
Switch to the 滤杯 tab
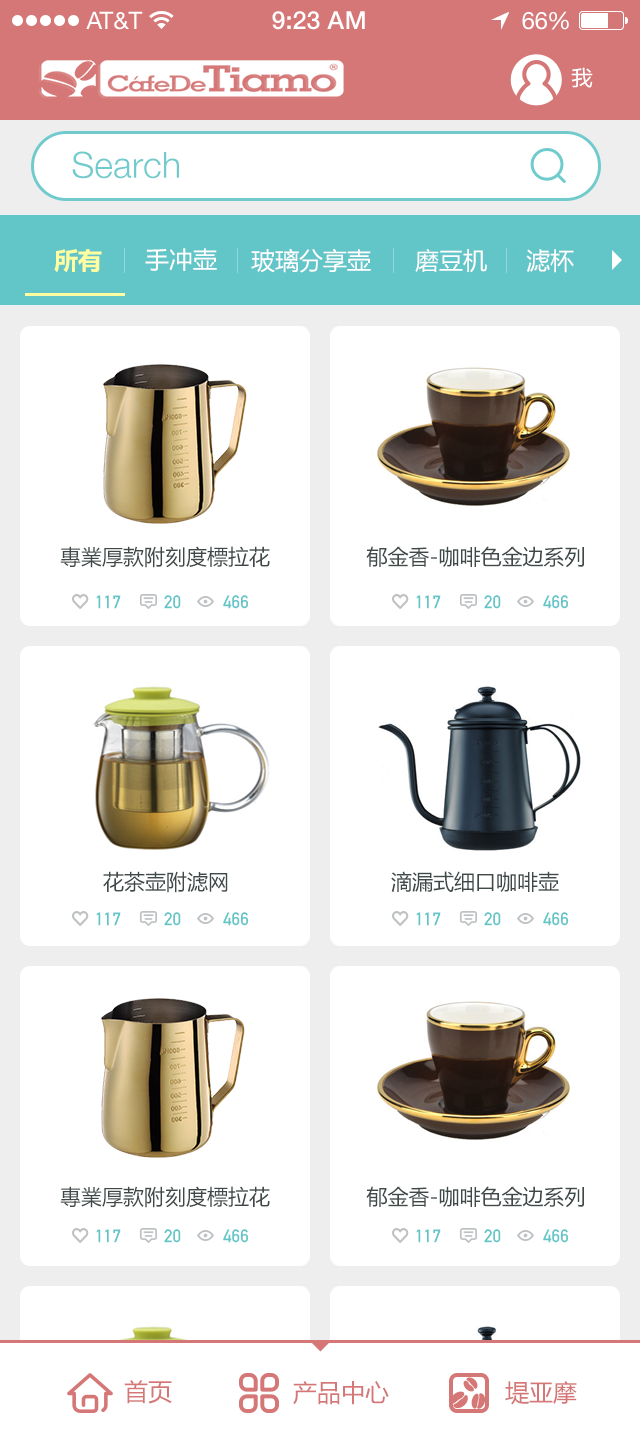pyautogui.click(x=550, y=261)
